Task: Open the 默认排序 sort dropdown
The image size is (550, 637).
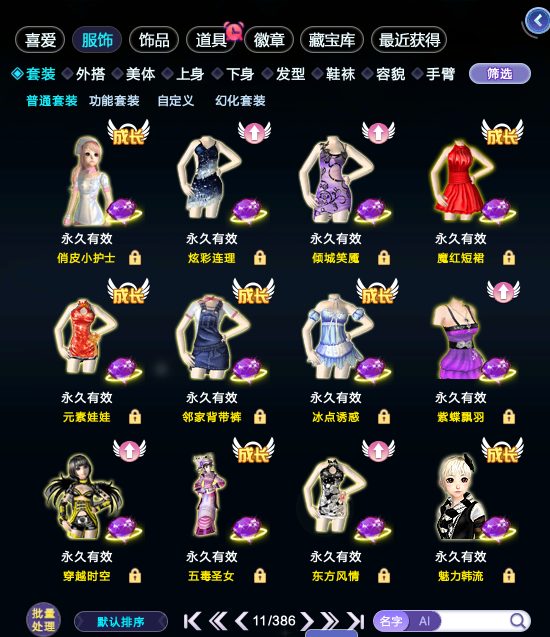Action: pos(121,622)
